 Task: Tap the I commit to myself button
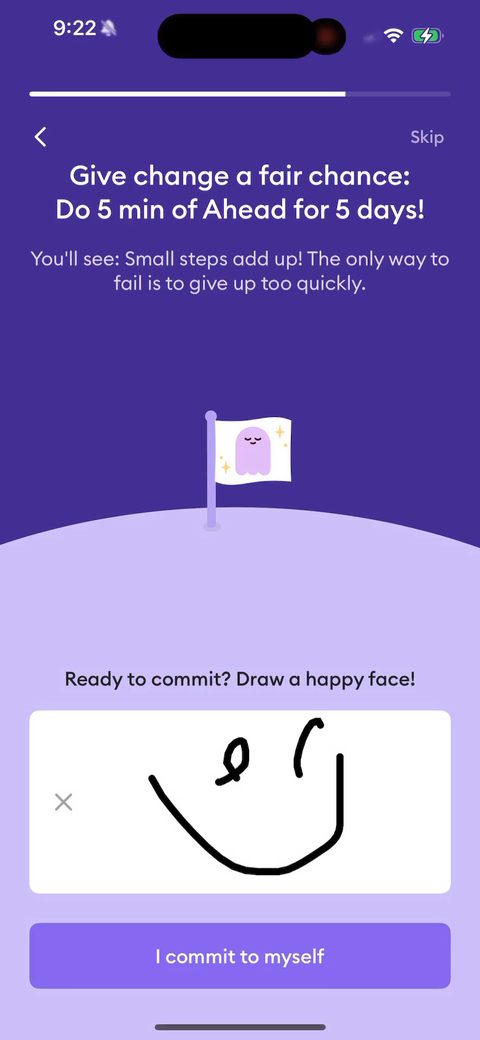240,956
